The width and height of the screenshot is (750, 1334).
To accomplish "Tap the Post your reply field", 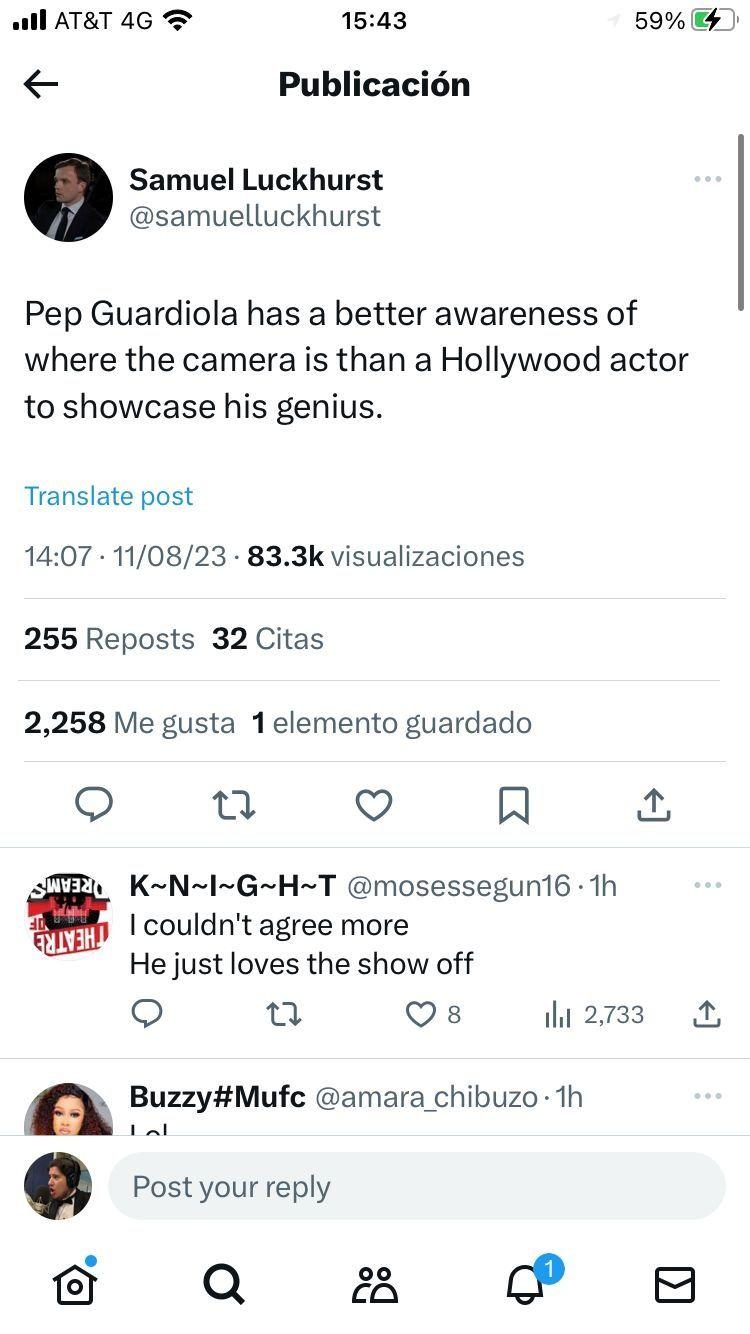I will click(x=416, y=1187).
